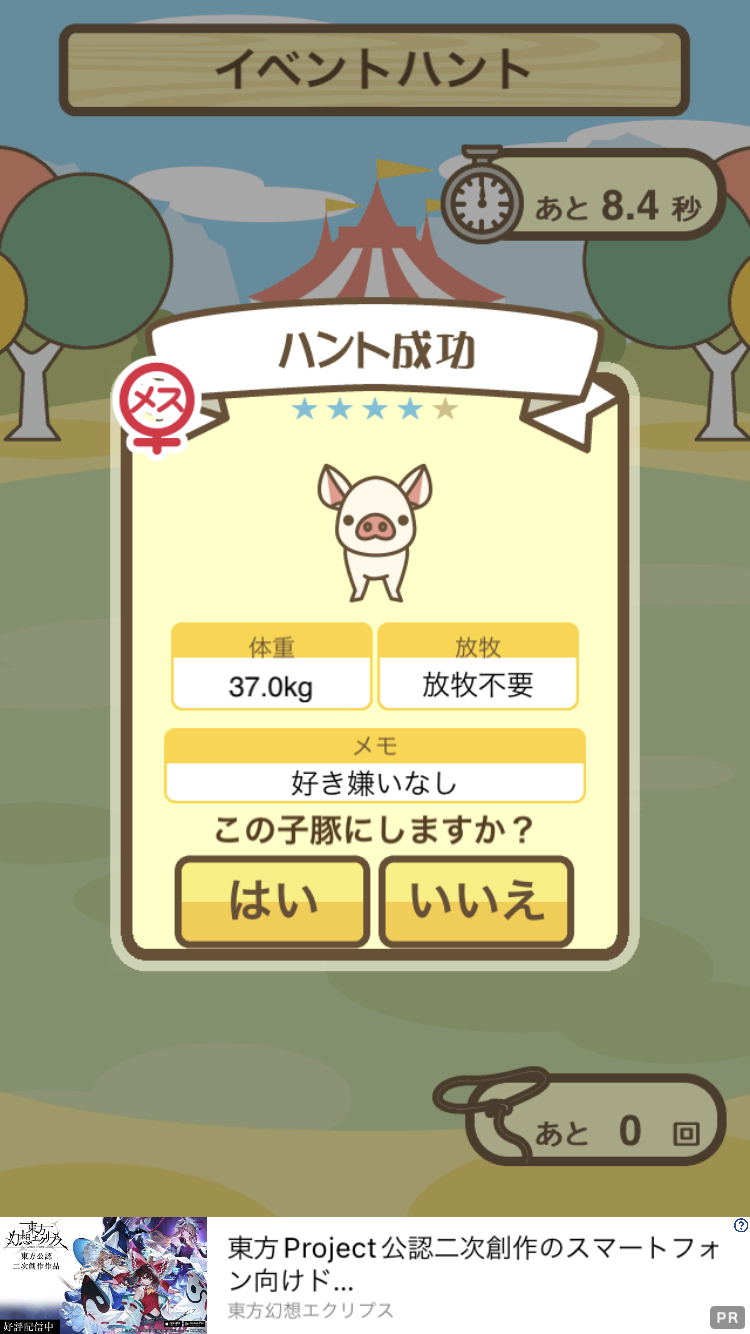
Task: Choose いいえ to decline this piglet
Action: tap(476, 901)
